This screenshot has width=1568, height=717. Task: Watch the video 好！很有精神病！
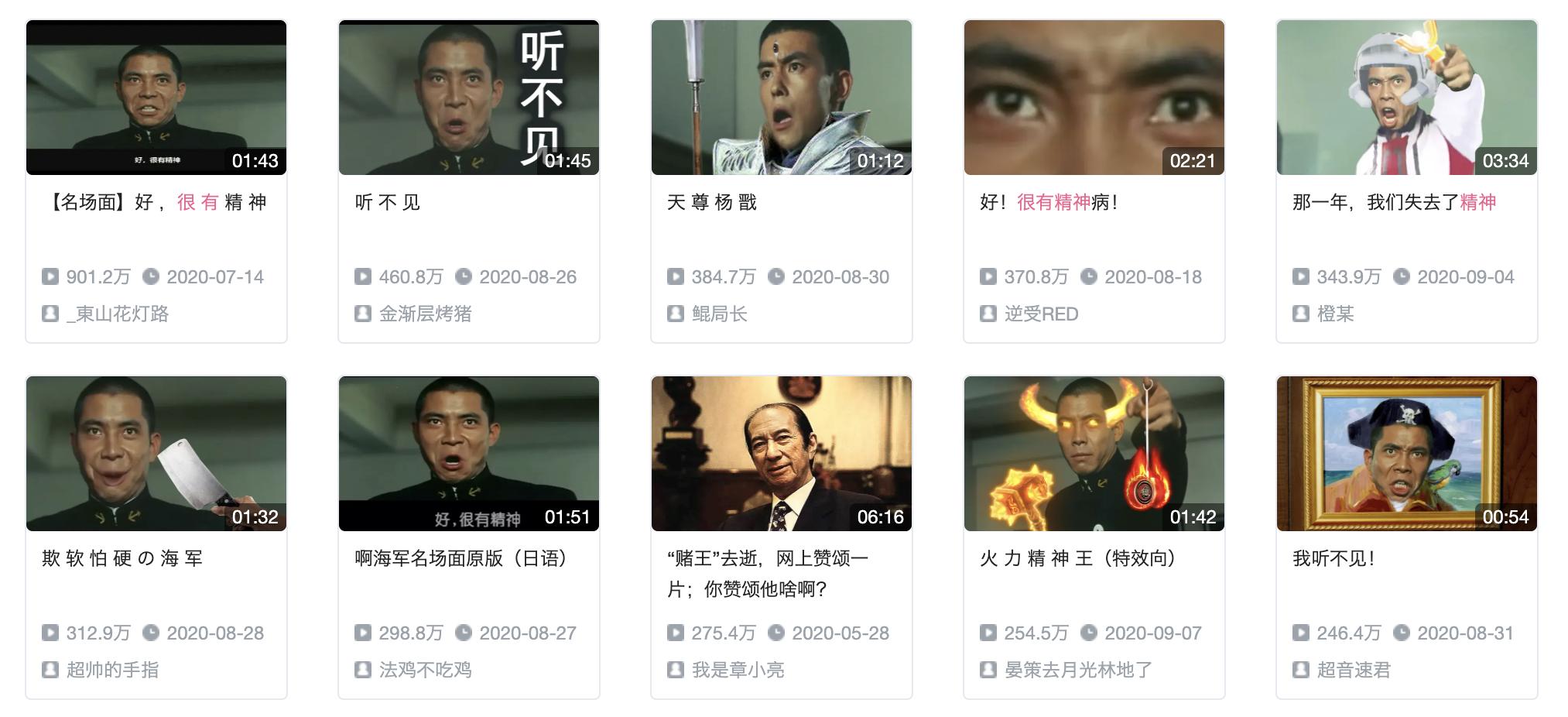(1048, 202)
